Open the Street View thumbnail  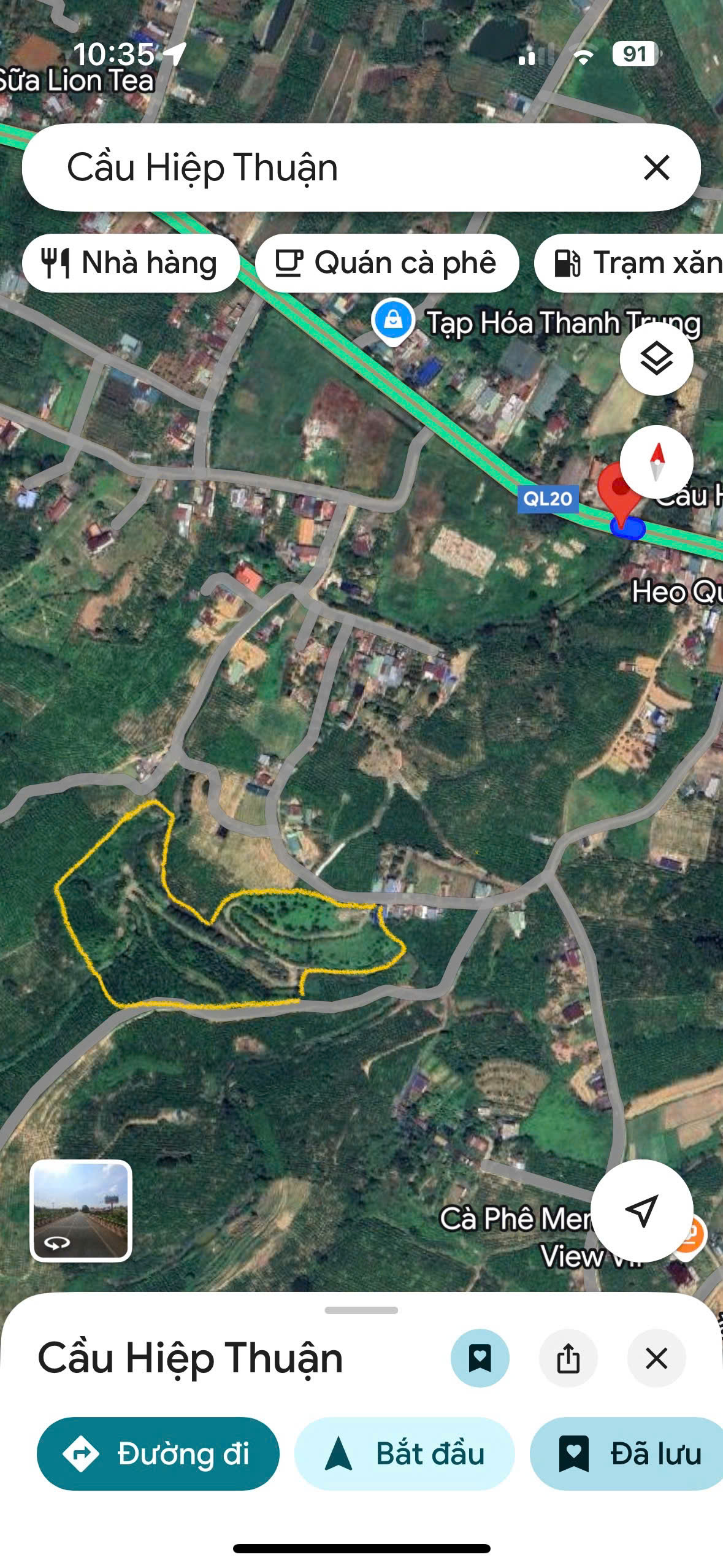[x=81, y=1210]
